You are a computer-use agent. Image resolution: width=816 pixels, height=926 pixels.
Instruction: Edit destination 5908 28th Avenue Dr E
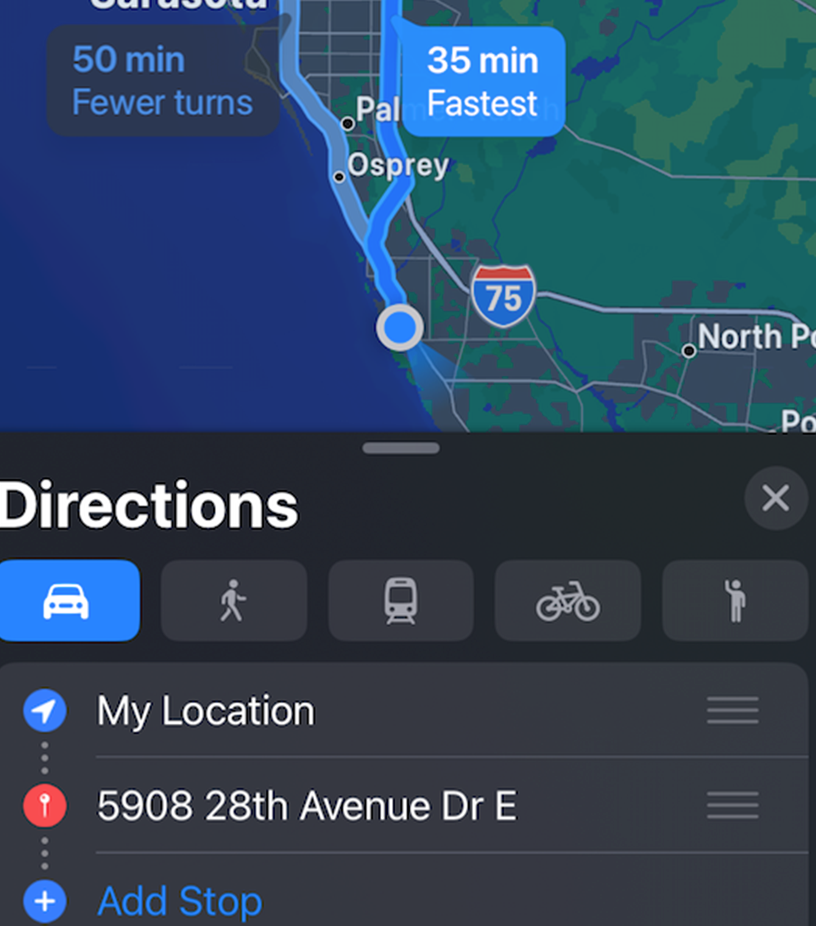tap(306, 805)
